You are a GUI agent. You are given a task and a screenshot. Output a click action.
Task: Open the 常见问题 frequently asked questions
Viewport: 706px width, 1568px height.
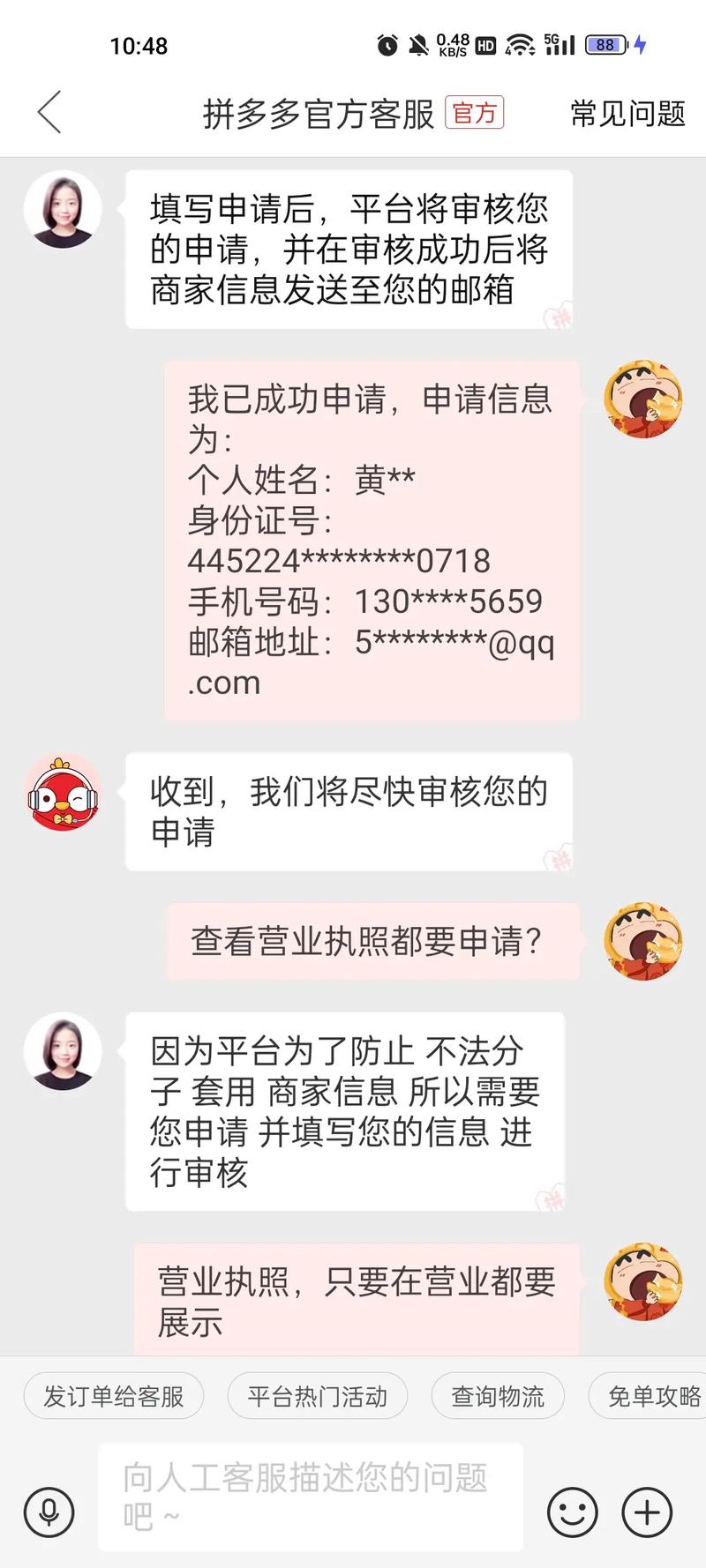(626, 114)
